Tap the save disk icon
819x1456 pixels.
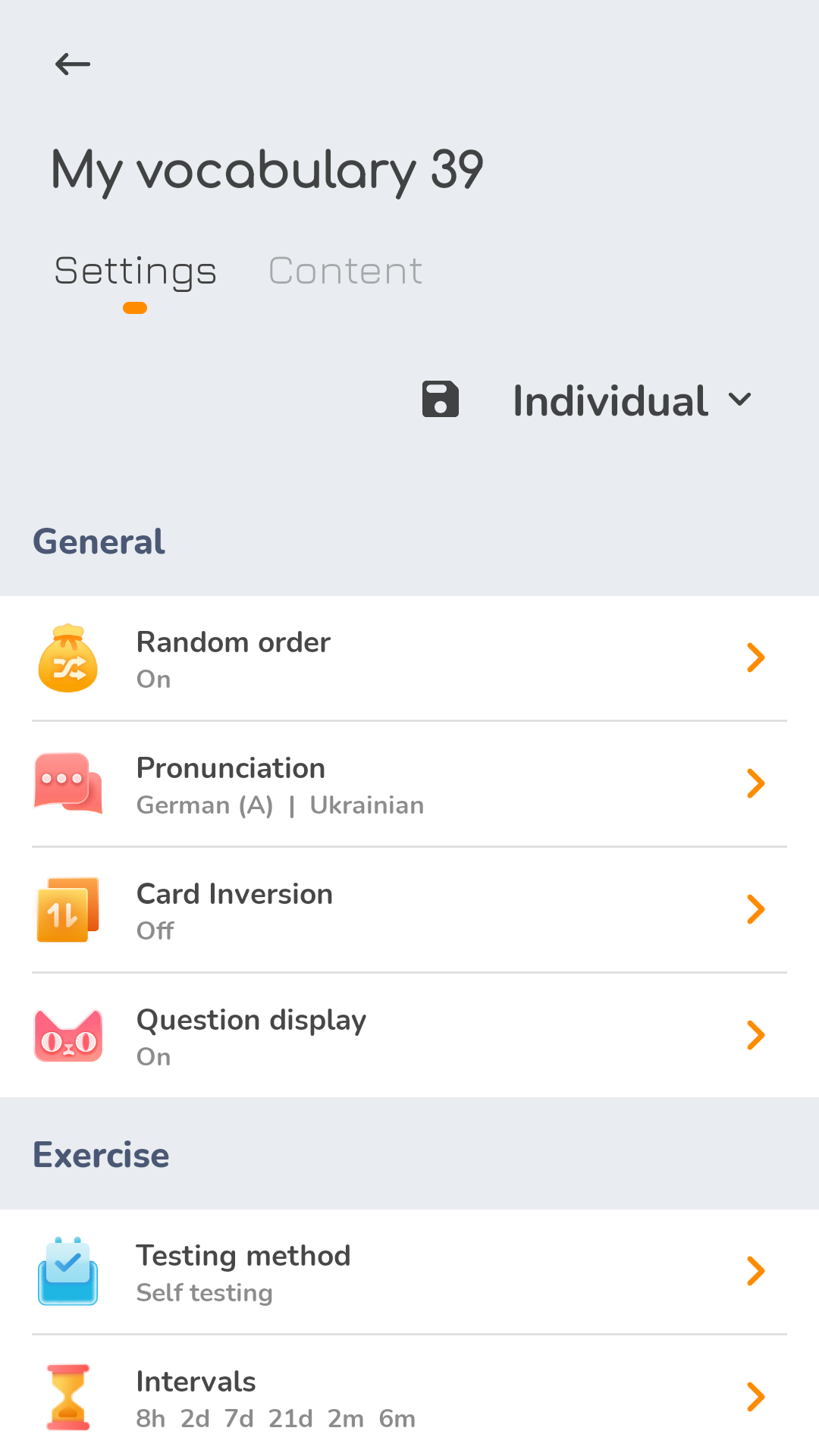[x=441, y=400]
